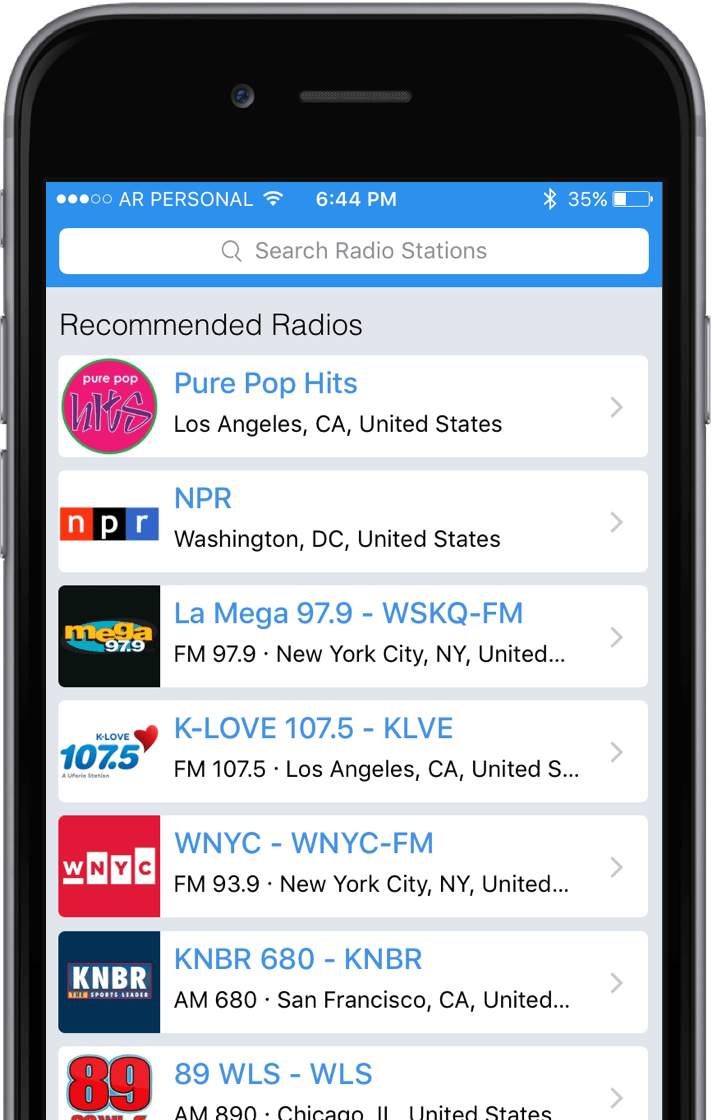The height and width of the screenshot is (1120, 712).
Task: Select the 89 WLS - WLS station
Action: tap(353, 1085)
